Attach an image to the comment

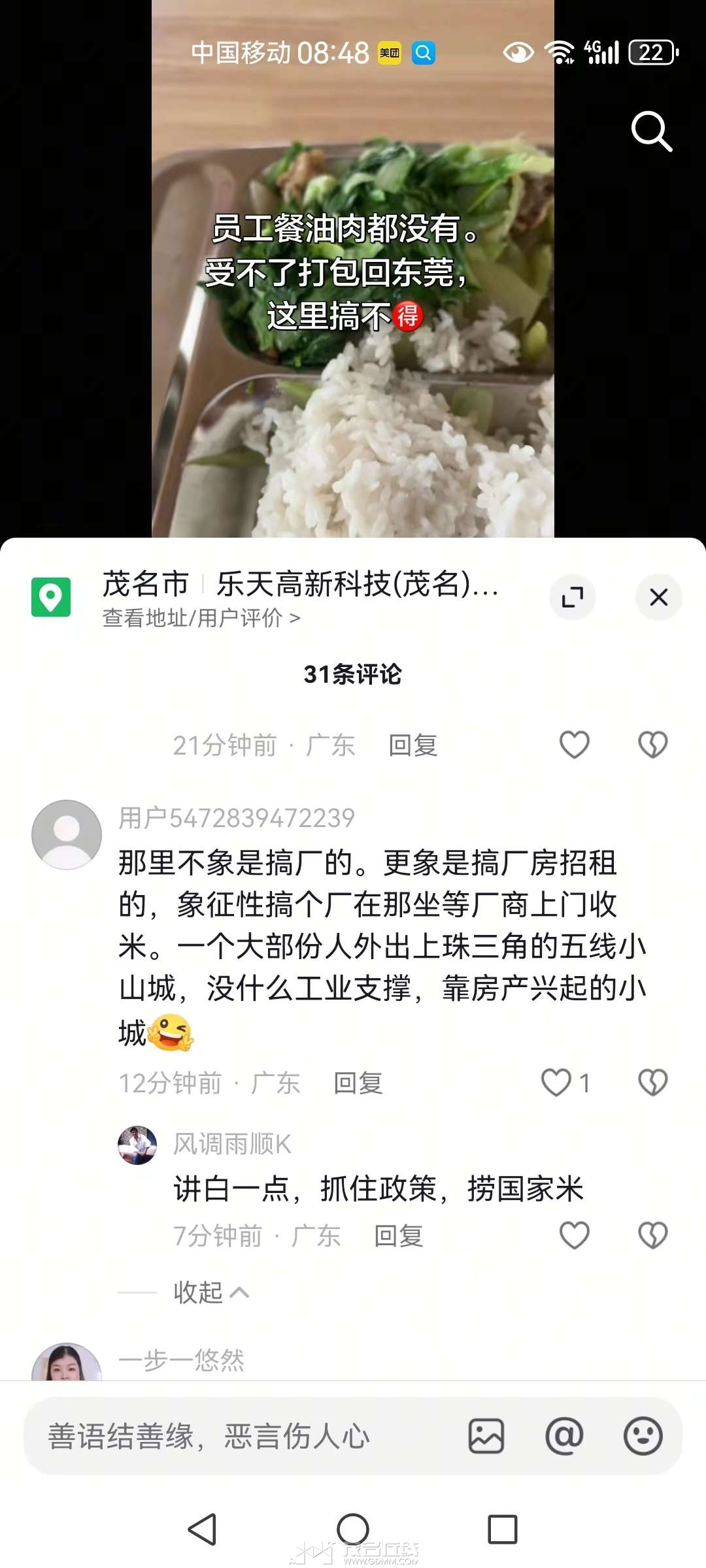[486, 1436]
